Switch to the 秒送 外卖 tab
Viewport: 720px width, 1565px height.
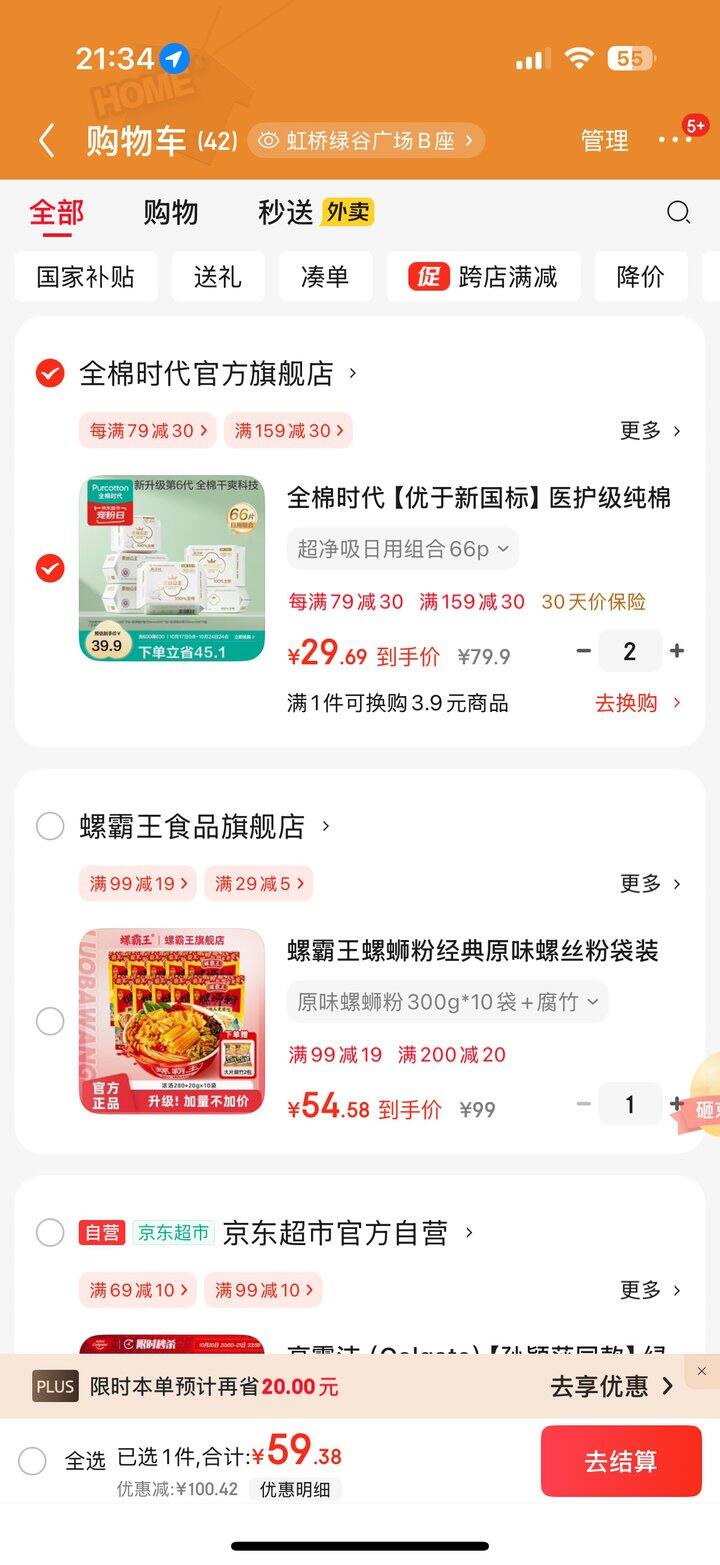[x=314, y=212]
